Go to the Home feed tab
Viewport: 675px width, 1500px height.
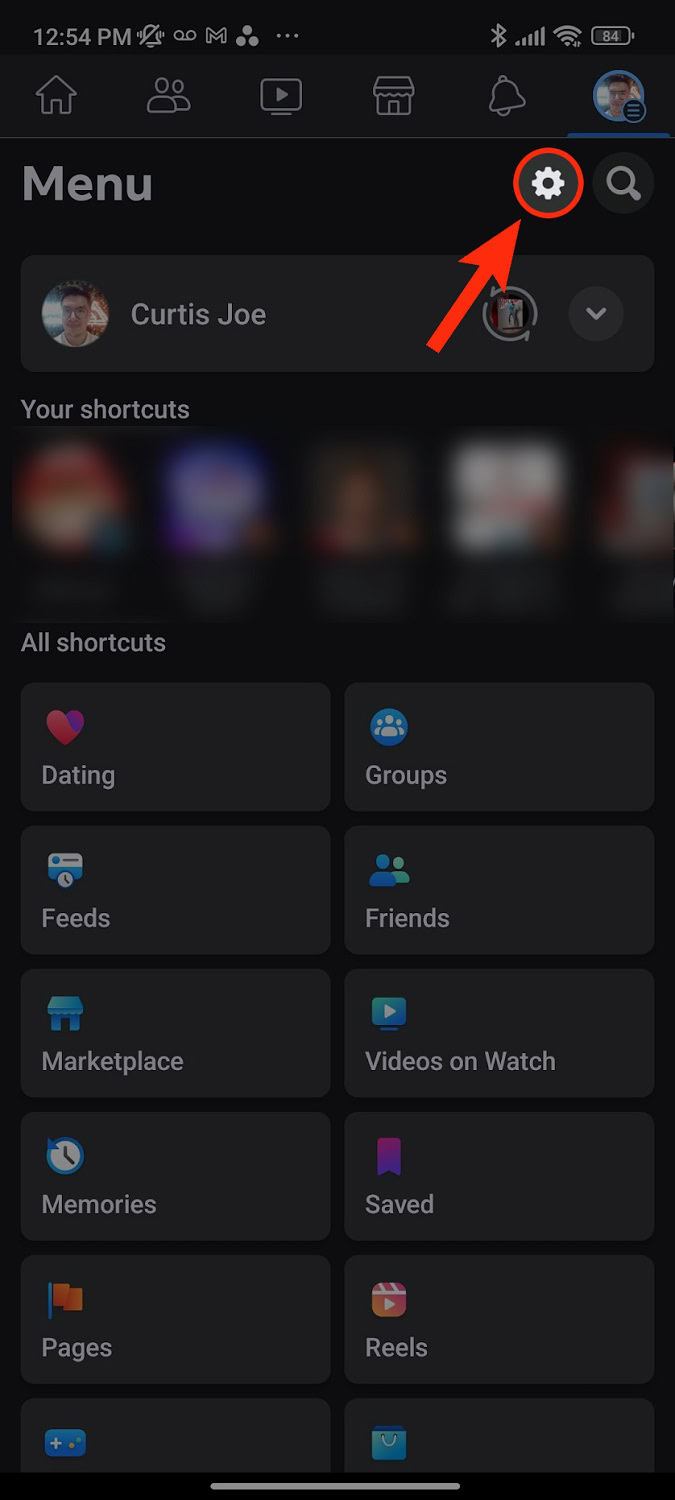click(x=56, y=96)
